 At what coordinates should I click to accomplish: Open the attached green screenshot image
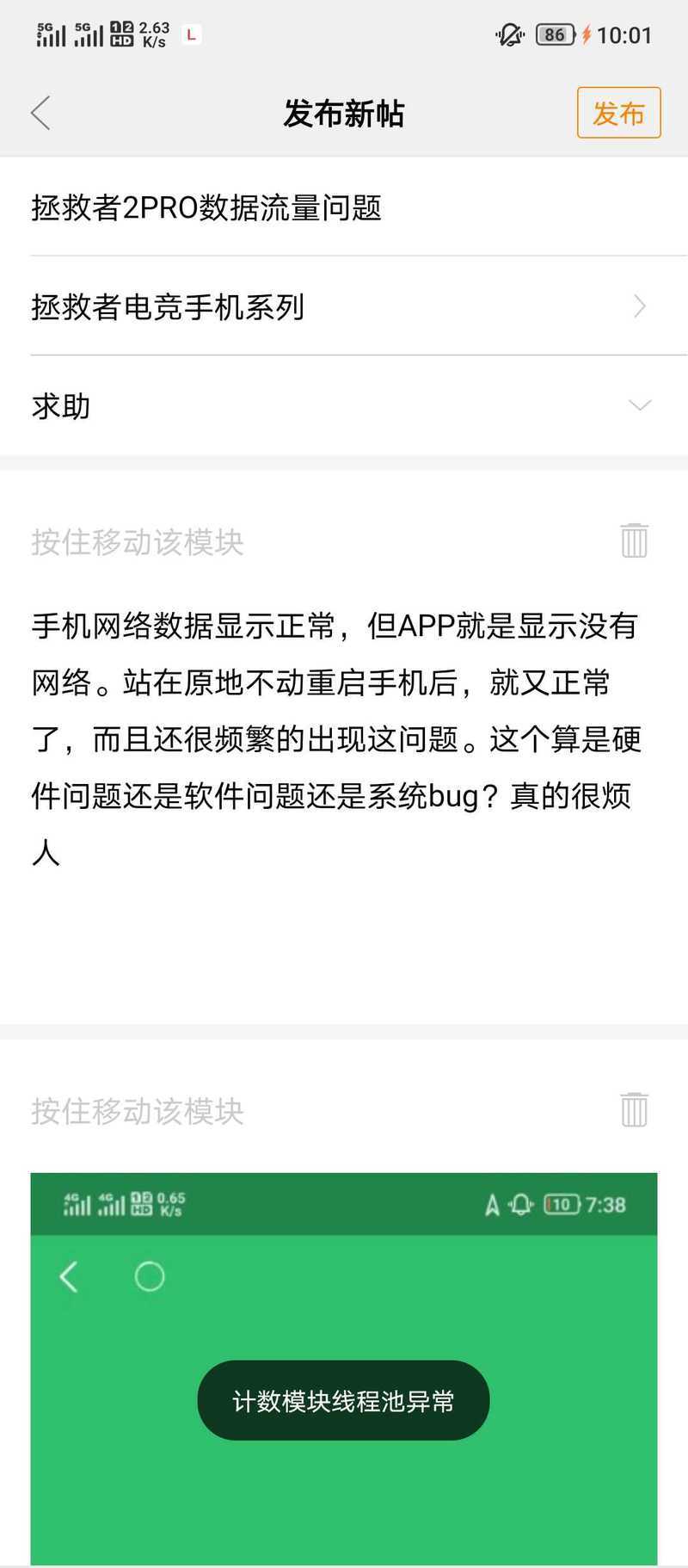(344, 1368)
